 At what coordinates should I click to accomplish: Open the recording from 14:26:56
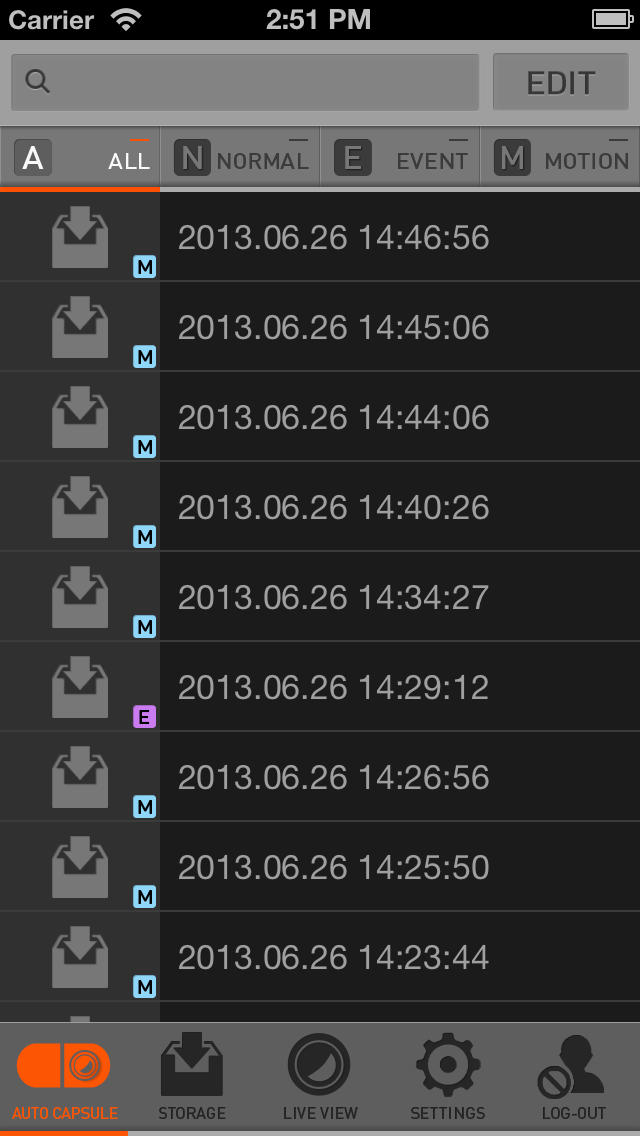(x=333, y=777)
